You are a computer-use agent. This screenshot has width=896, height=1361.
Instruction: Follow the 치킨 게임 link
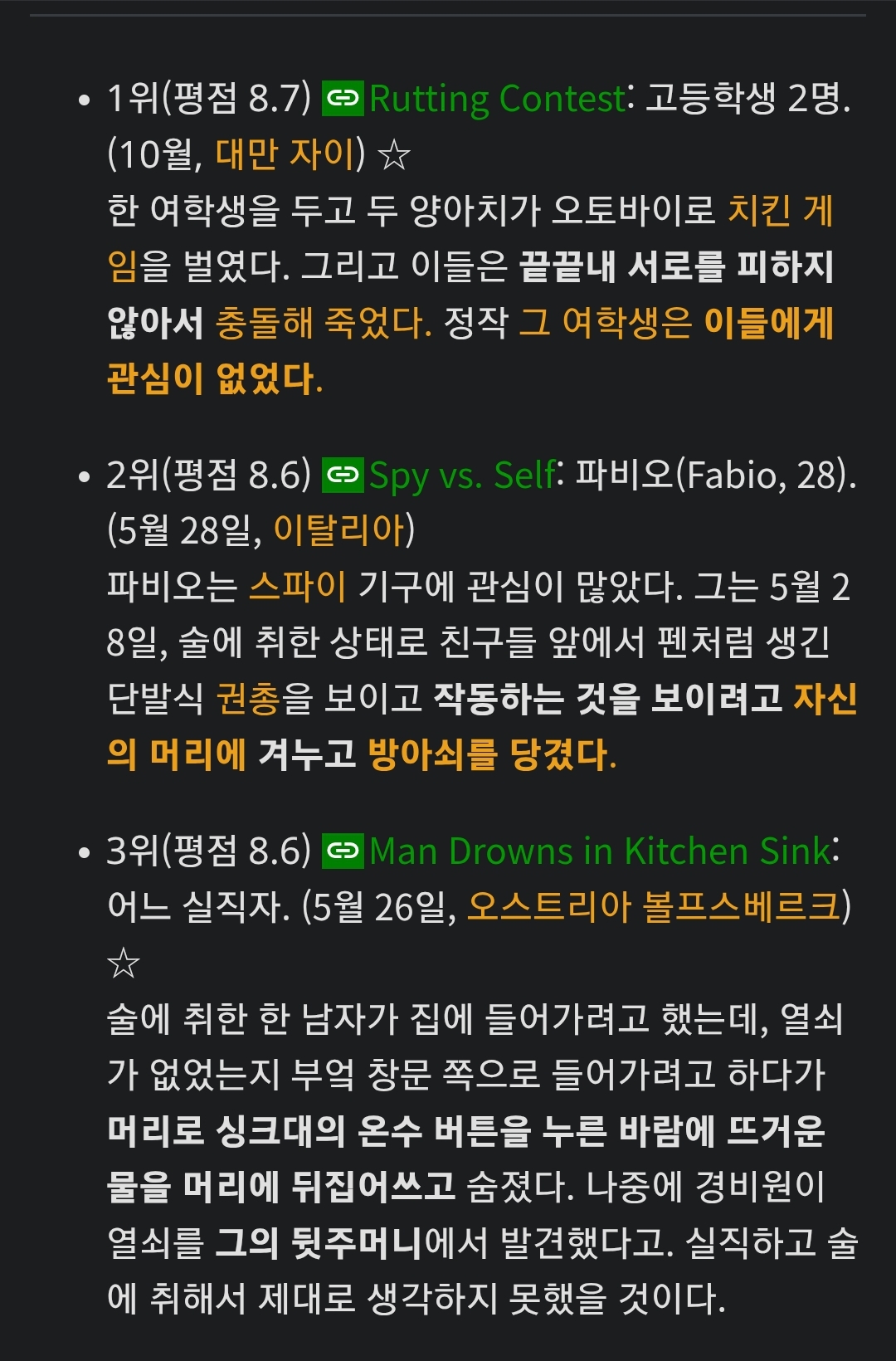click(780, 211)
